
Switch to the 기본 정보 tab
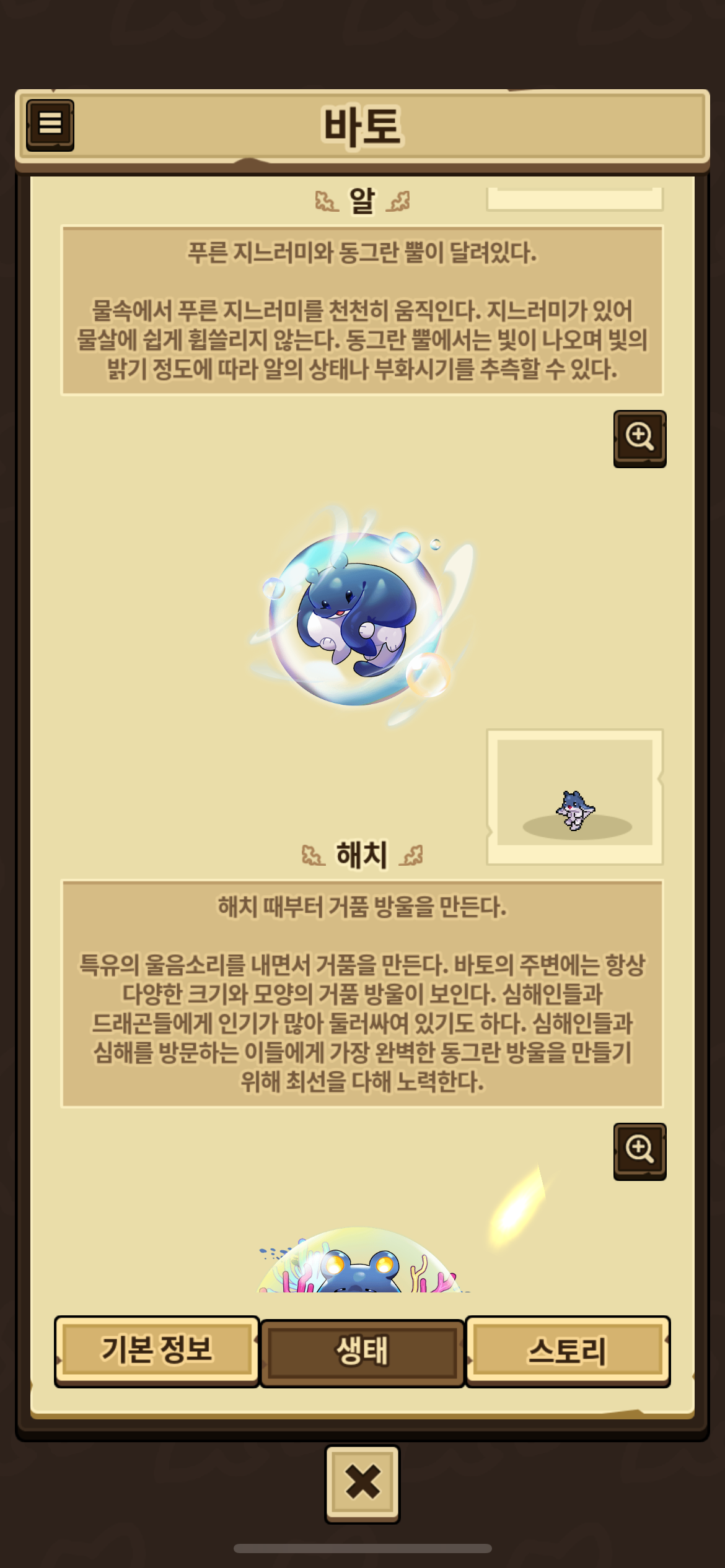157,1351
